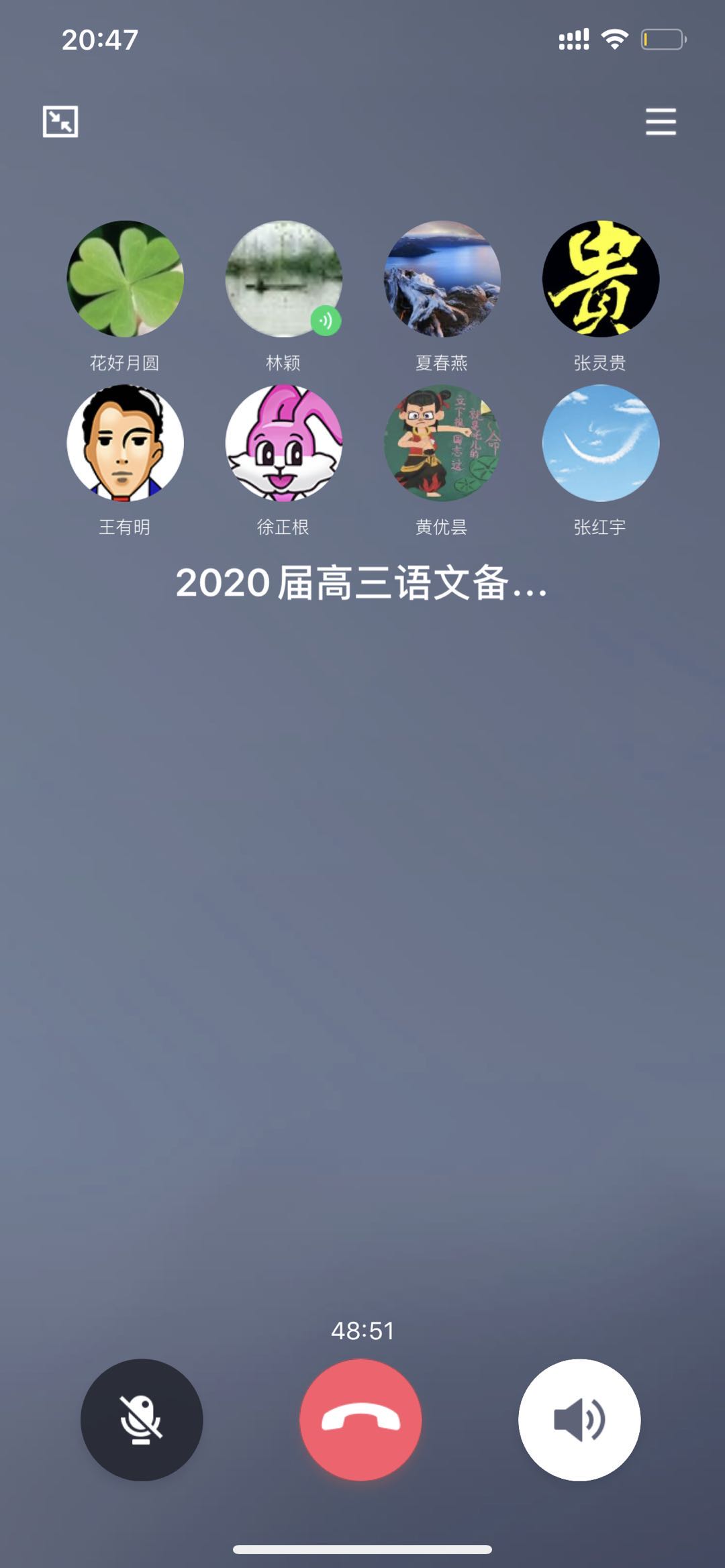Tap 张灵贵's avatar

[600, 278]
